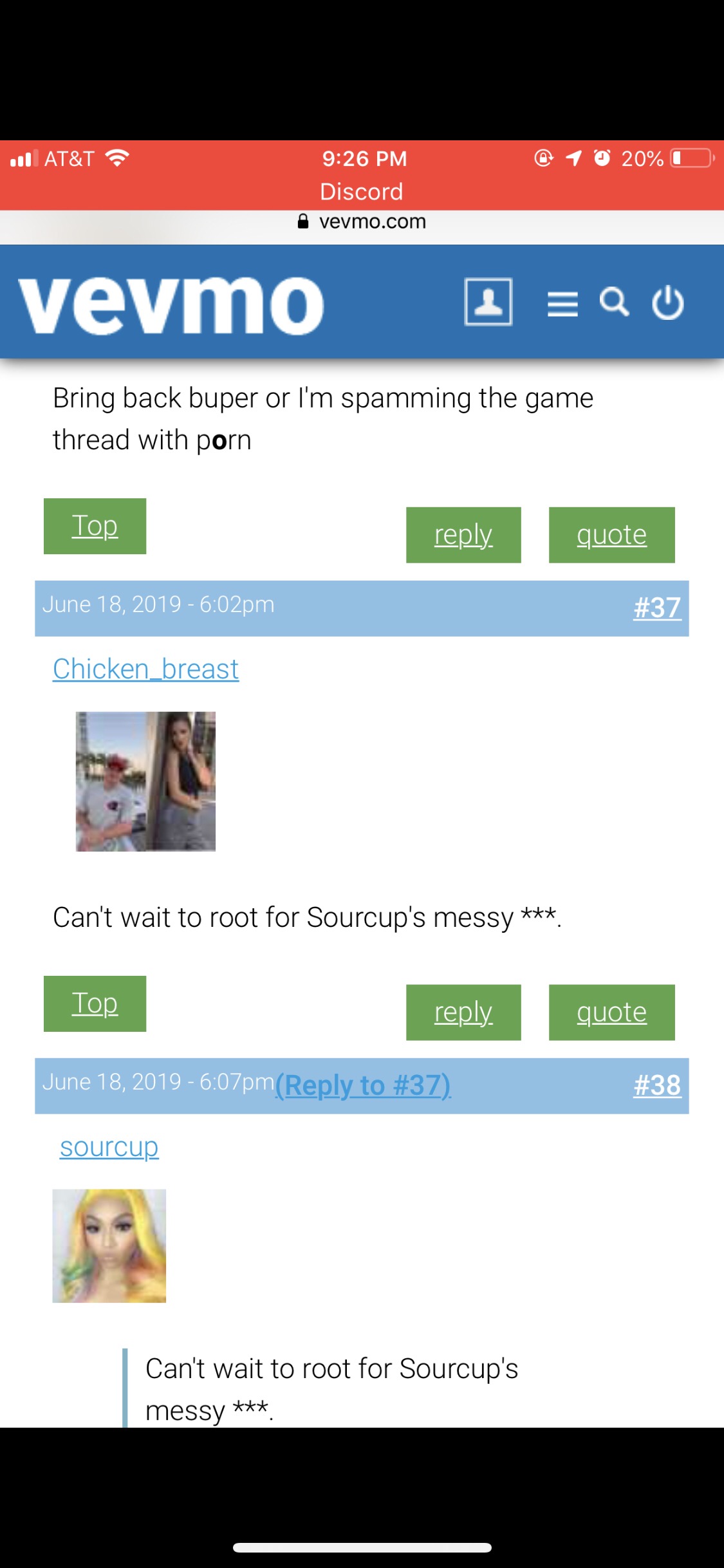This screenshot has height=1568, width=724.
Task: Return to Discord via status bar
Action: 362,192
